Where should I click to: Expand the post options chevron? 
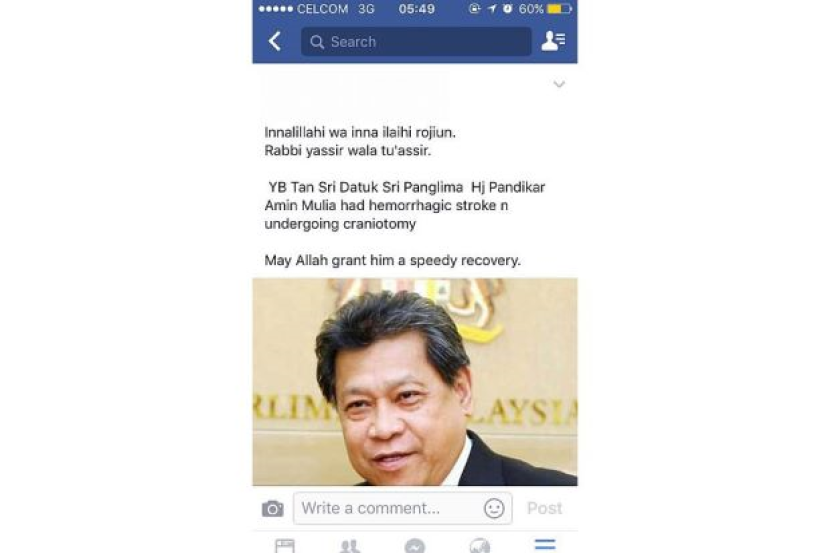(x=559, y=85)
